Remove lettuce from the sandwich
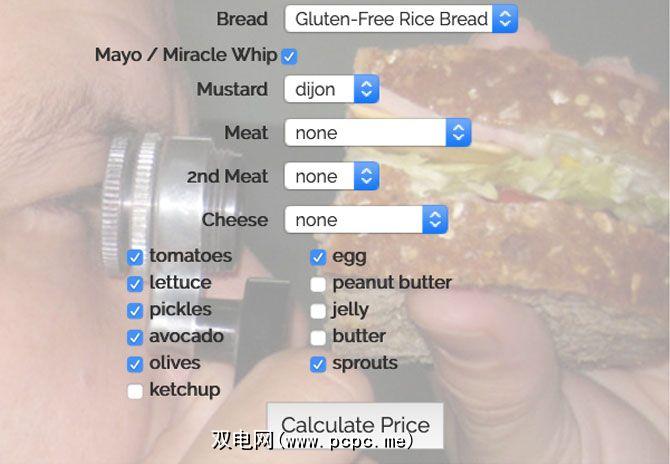This screenshot has width=670, height=464. (x=135, y=284)
